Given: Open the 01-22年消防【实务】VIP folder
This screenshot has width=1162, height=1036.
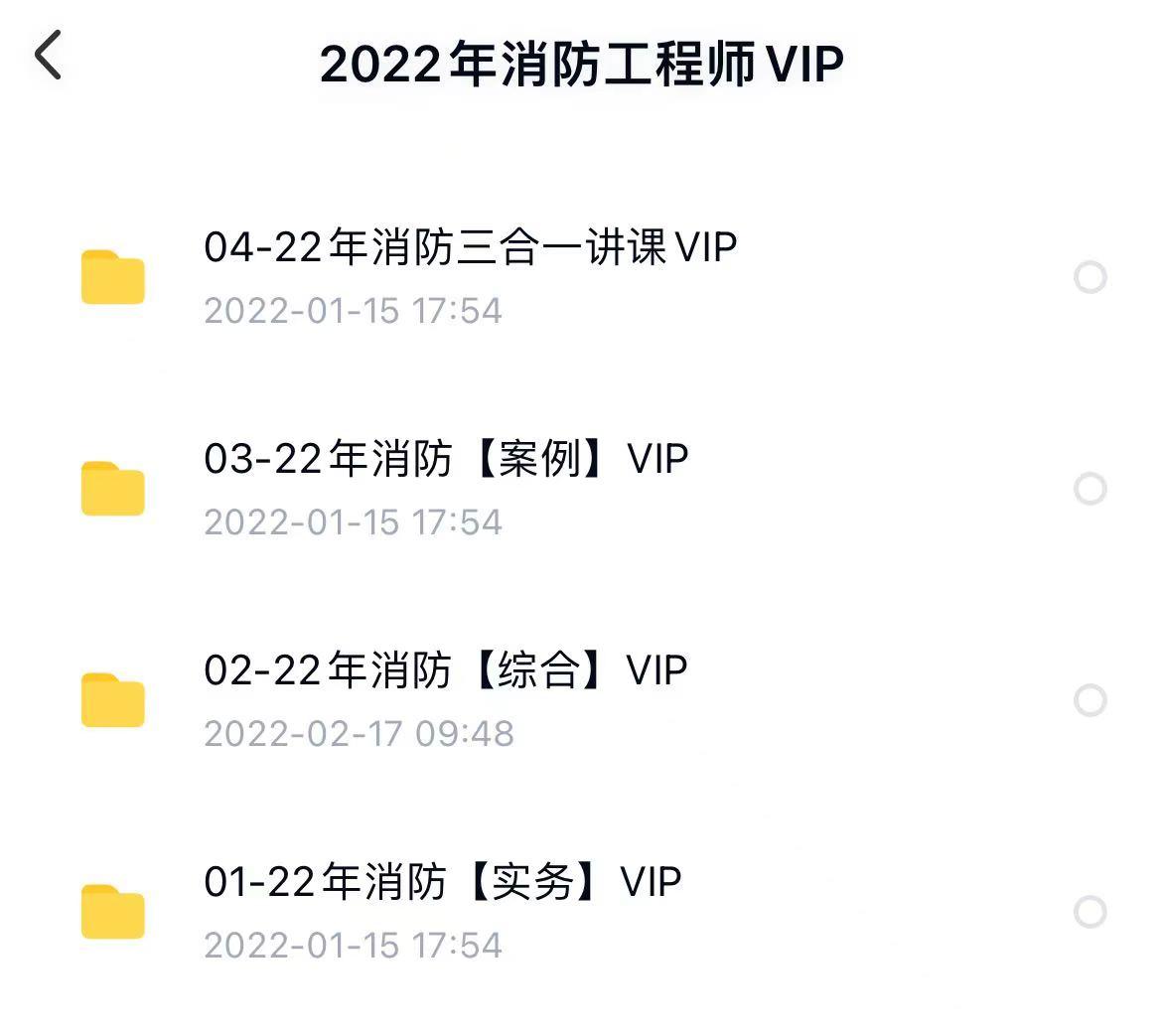Looking at the screenshot, I should click(442, 883).
